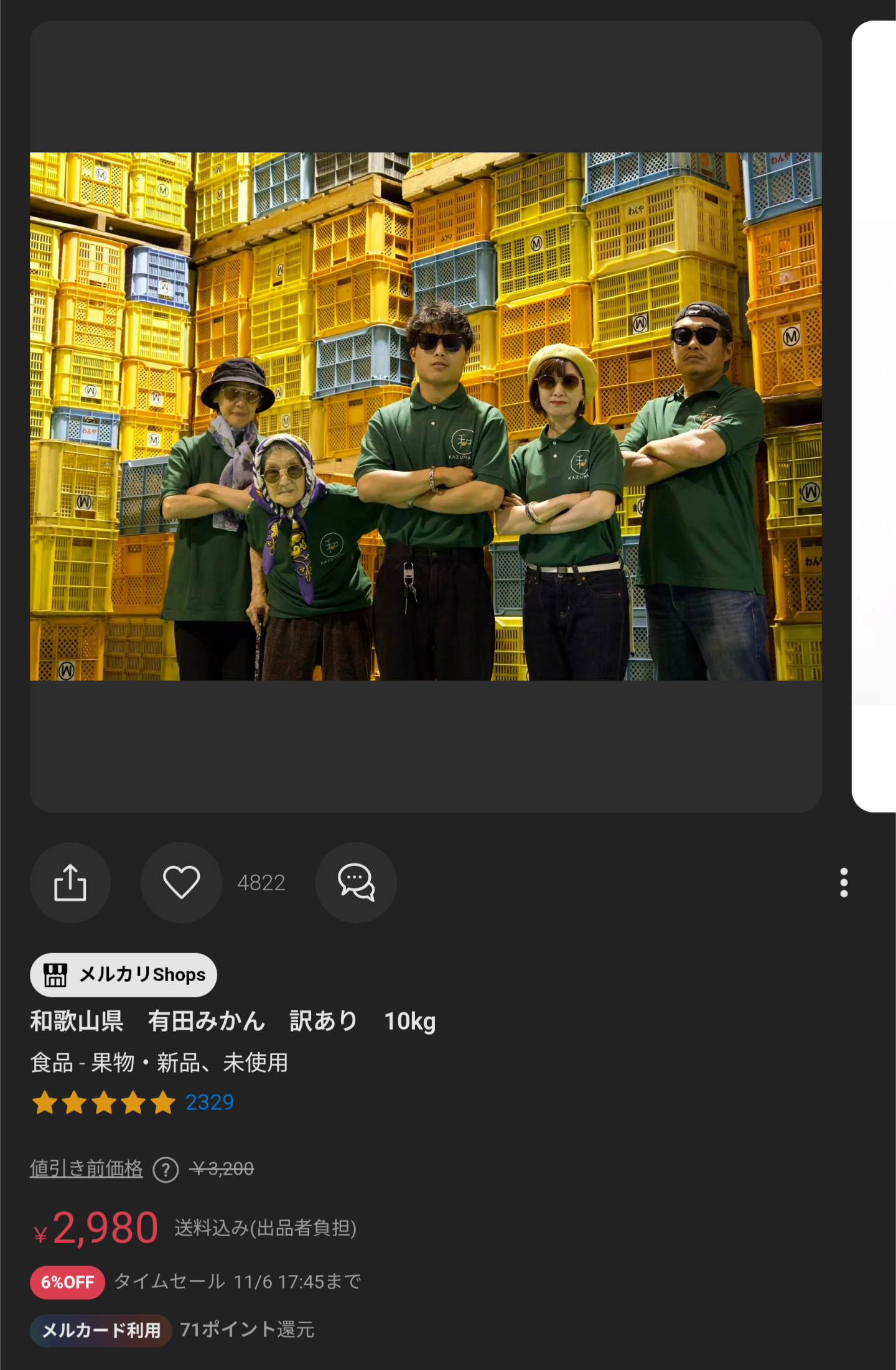This screenshot has height=1370, width=896.
Task: Open the three-dot overflow menu
Action: [844, 882]
